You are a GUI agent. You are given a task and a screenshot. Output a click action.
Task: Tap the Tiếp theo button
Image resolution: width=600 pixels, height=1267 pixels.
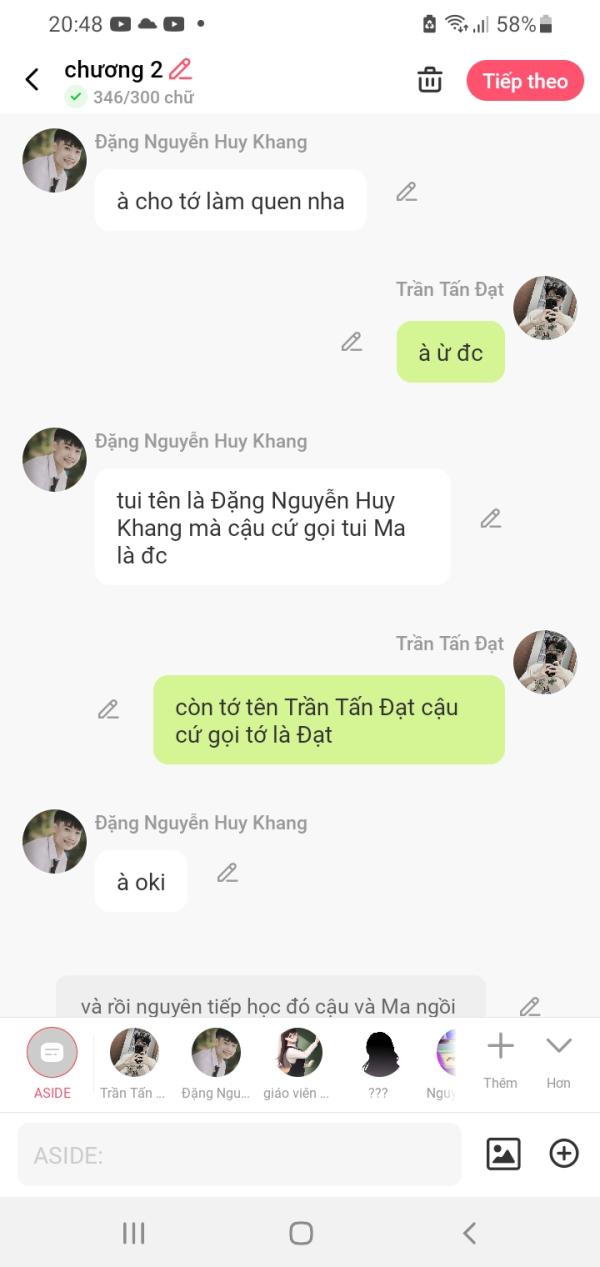point(525,81)
